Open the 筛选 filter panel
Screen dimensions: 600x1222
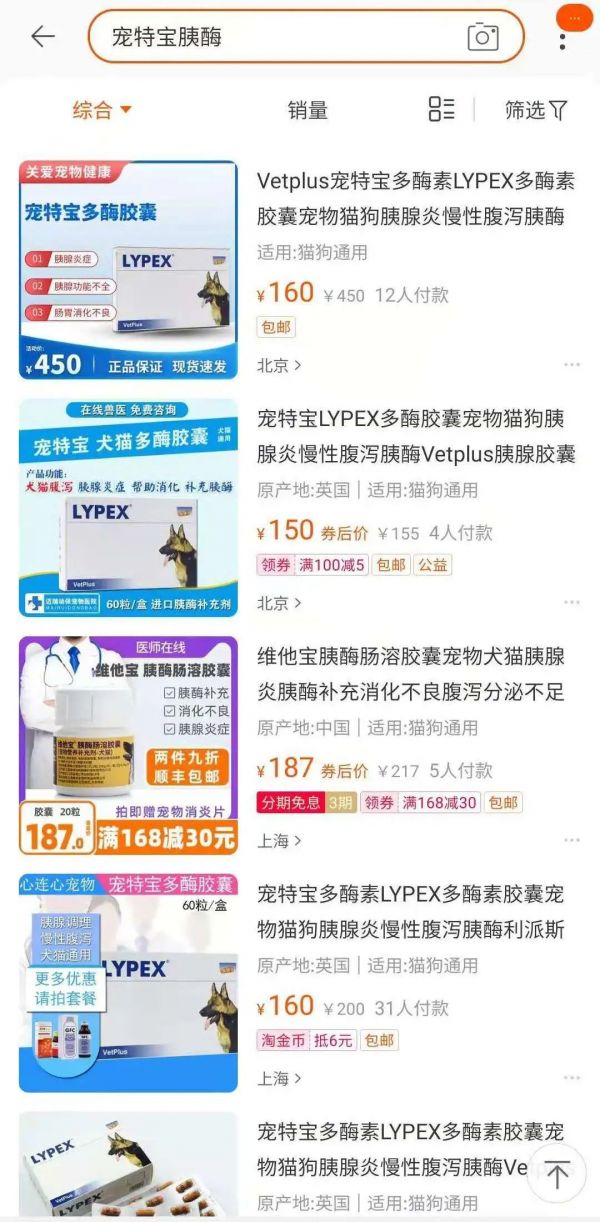click(536, 110)
